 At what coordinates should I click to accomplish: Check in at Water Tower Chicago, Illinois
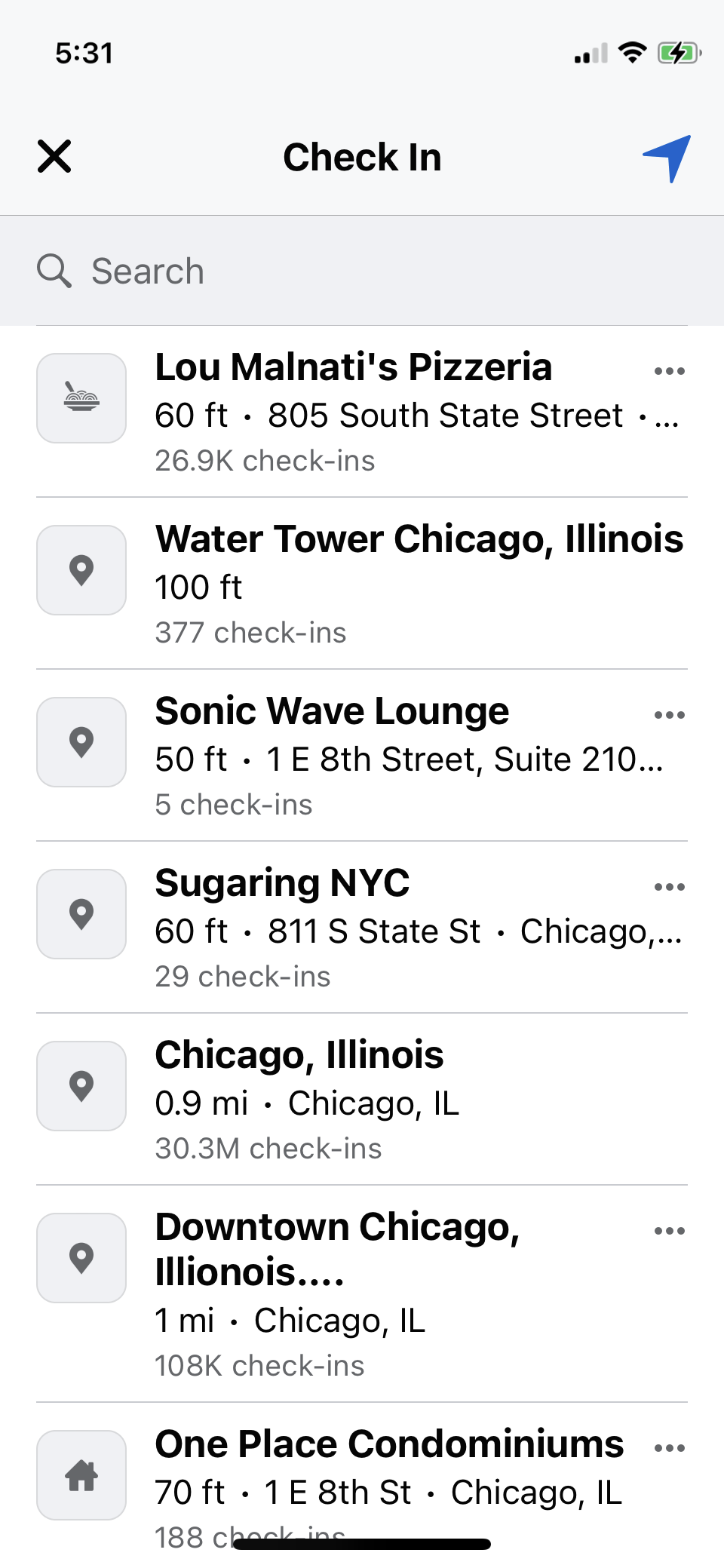(x=362, y=584)
